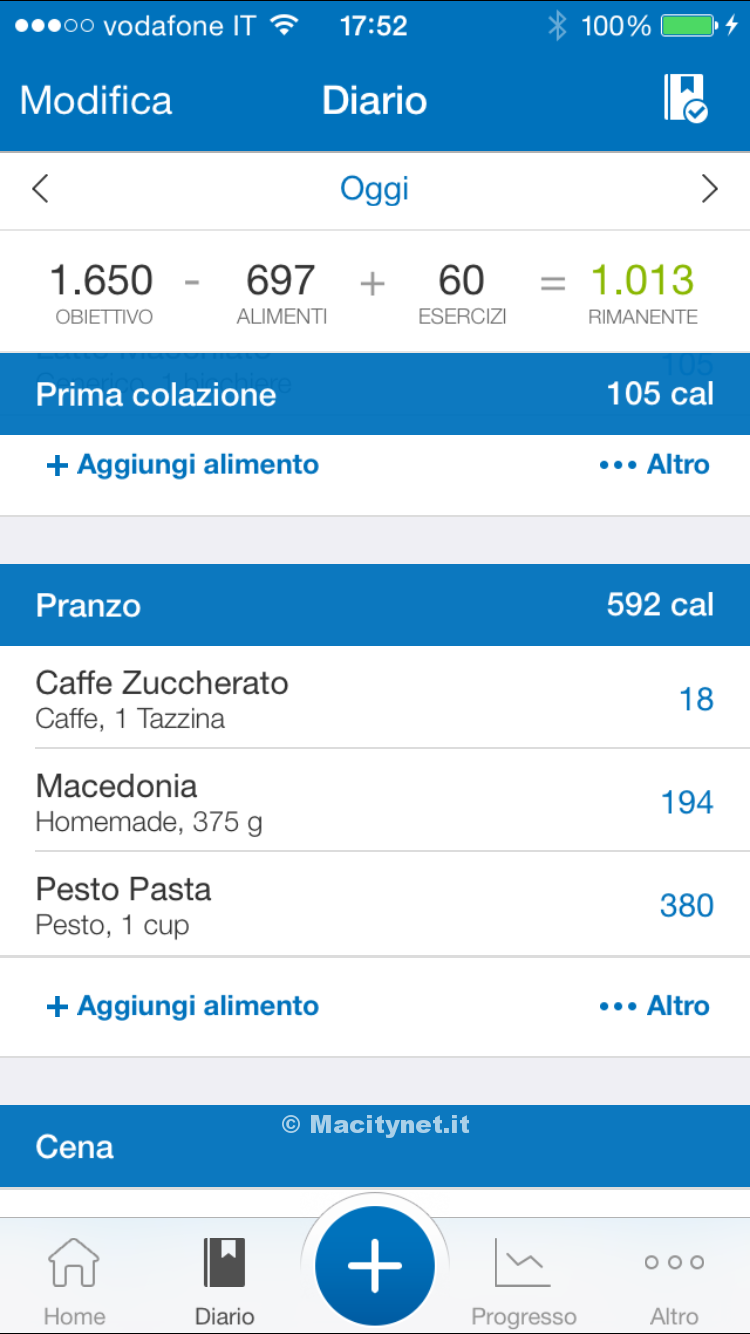The width and height of the screenshot is (750, 1334).
Task: Open Altro options for Pranzo
Action: click(x=655, y=1006)
